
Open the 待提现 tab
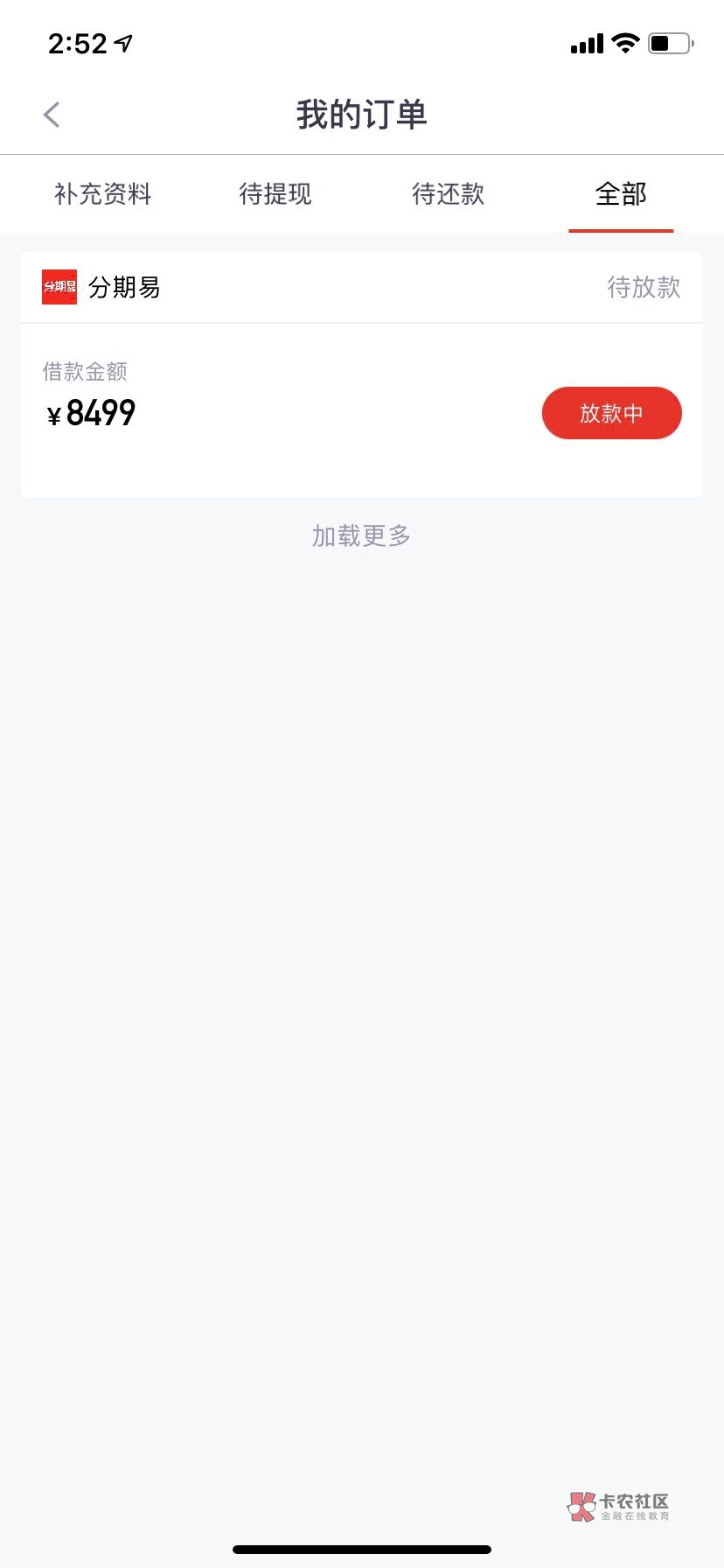tap(275, 194)
